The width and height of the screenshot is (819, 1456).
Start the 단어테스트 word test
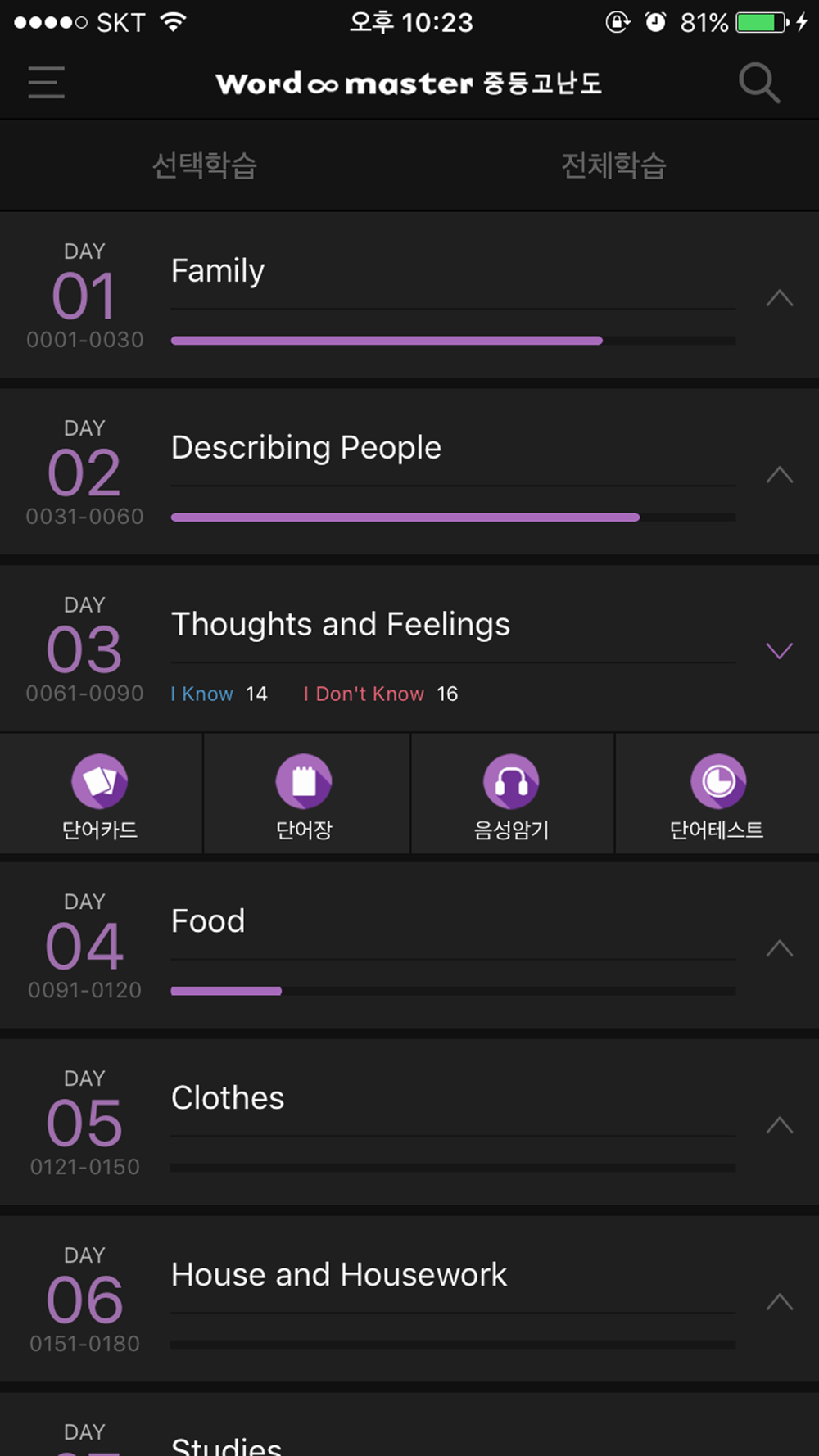[x=717, y=794]
